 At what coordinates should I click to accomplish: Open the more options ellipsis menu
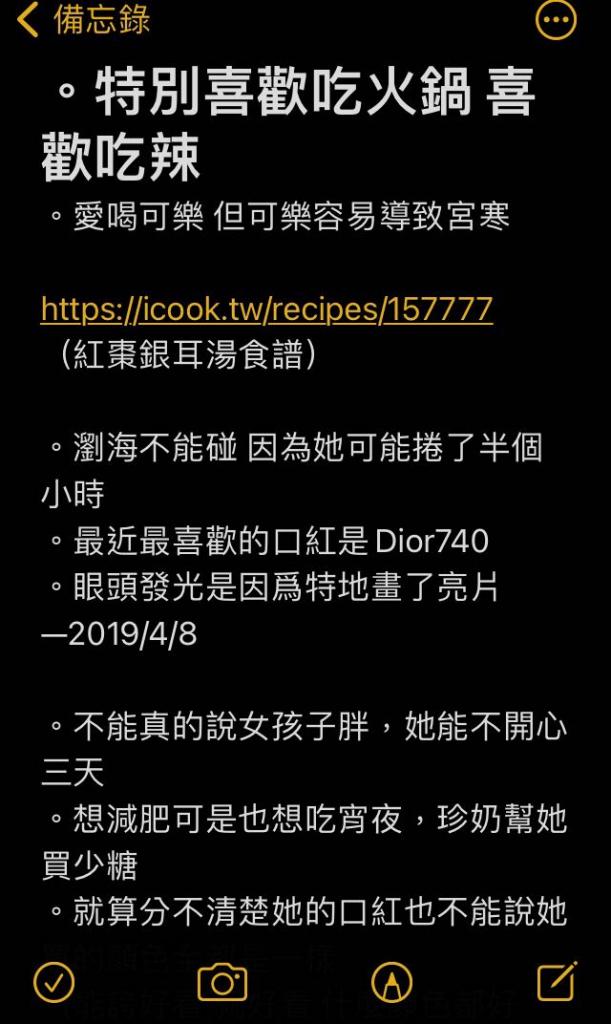[x=556, y=20]
